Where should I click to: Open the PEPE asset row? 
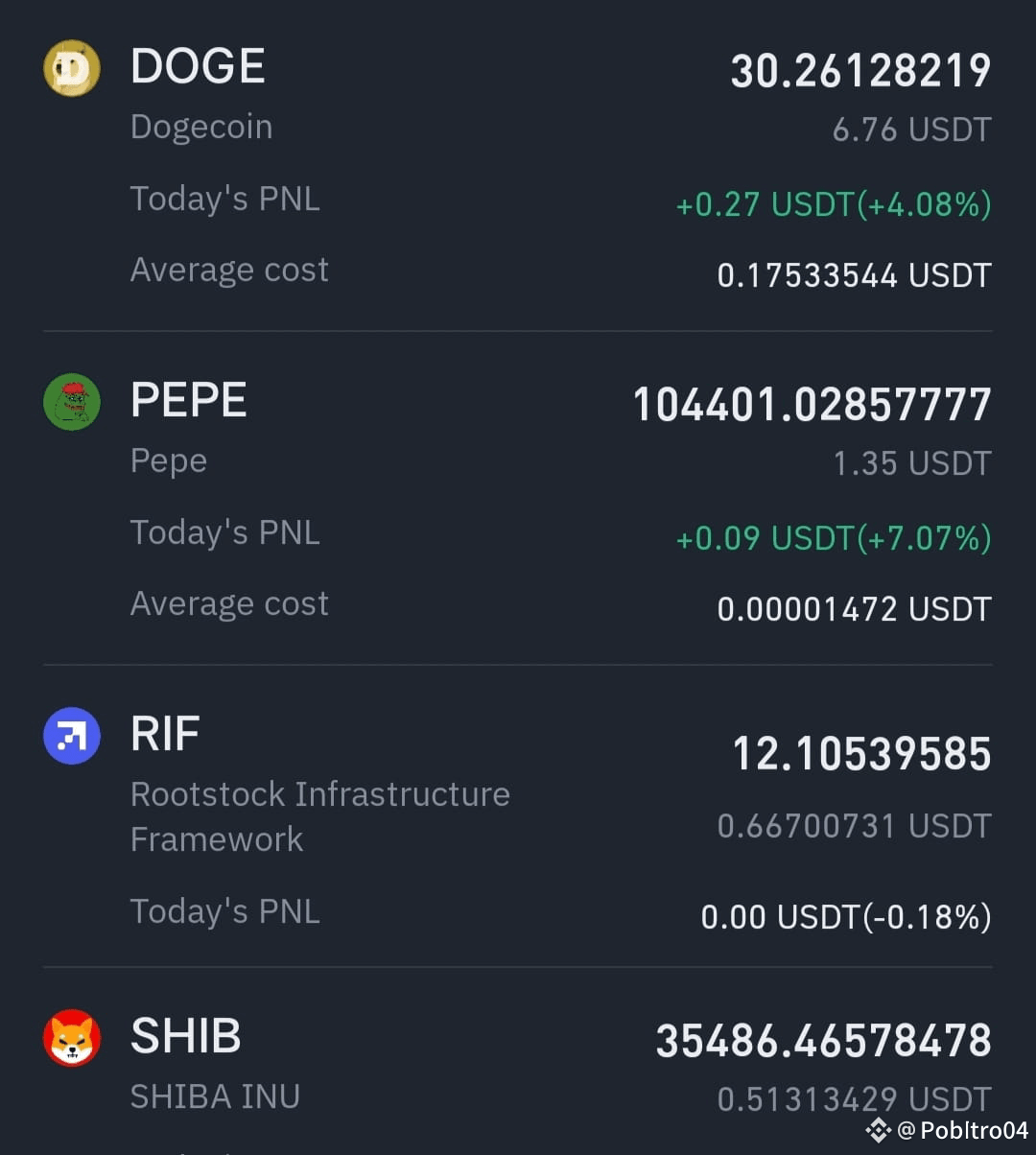point(518,499)
